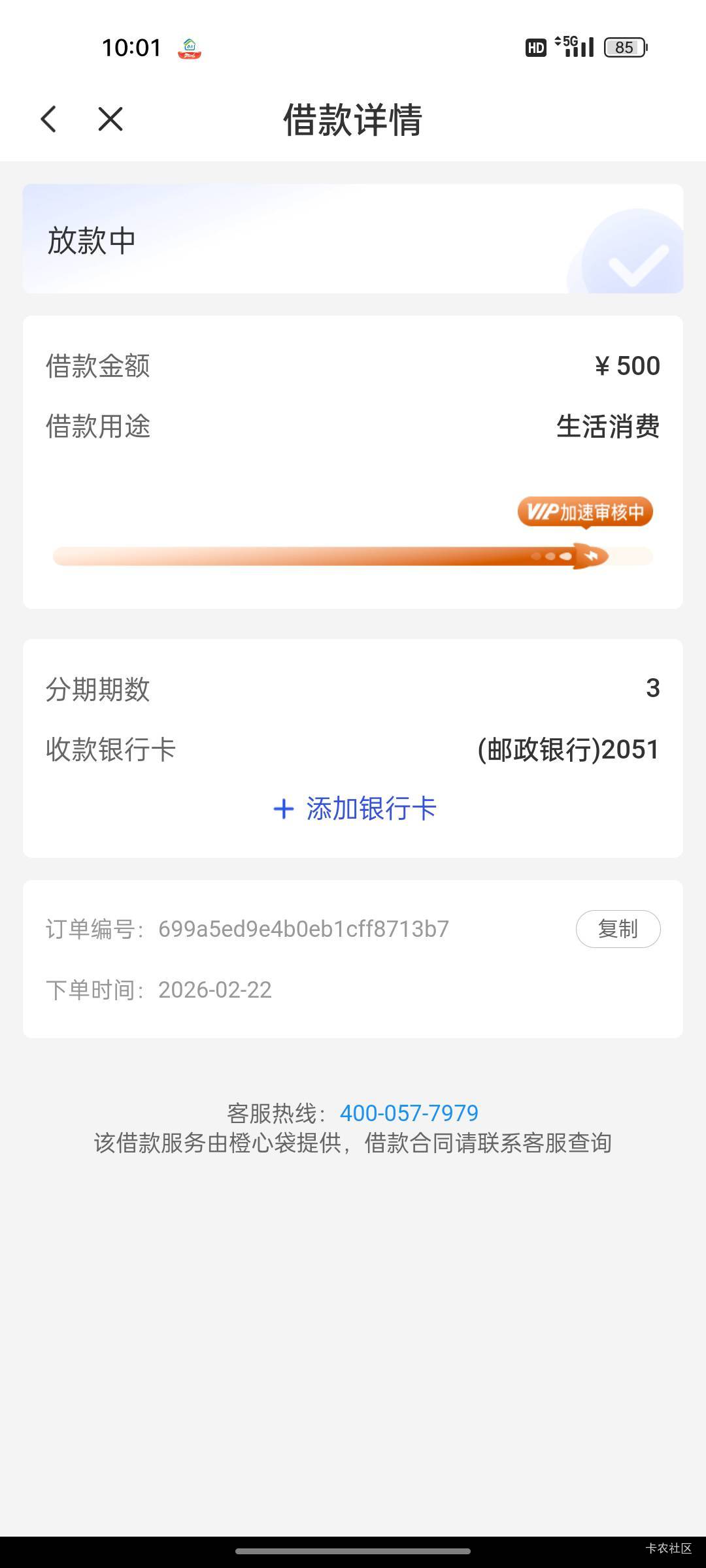Go back using the arrow icon
This screenshot has height=1568, width=706.
(48, 119)
